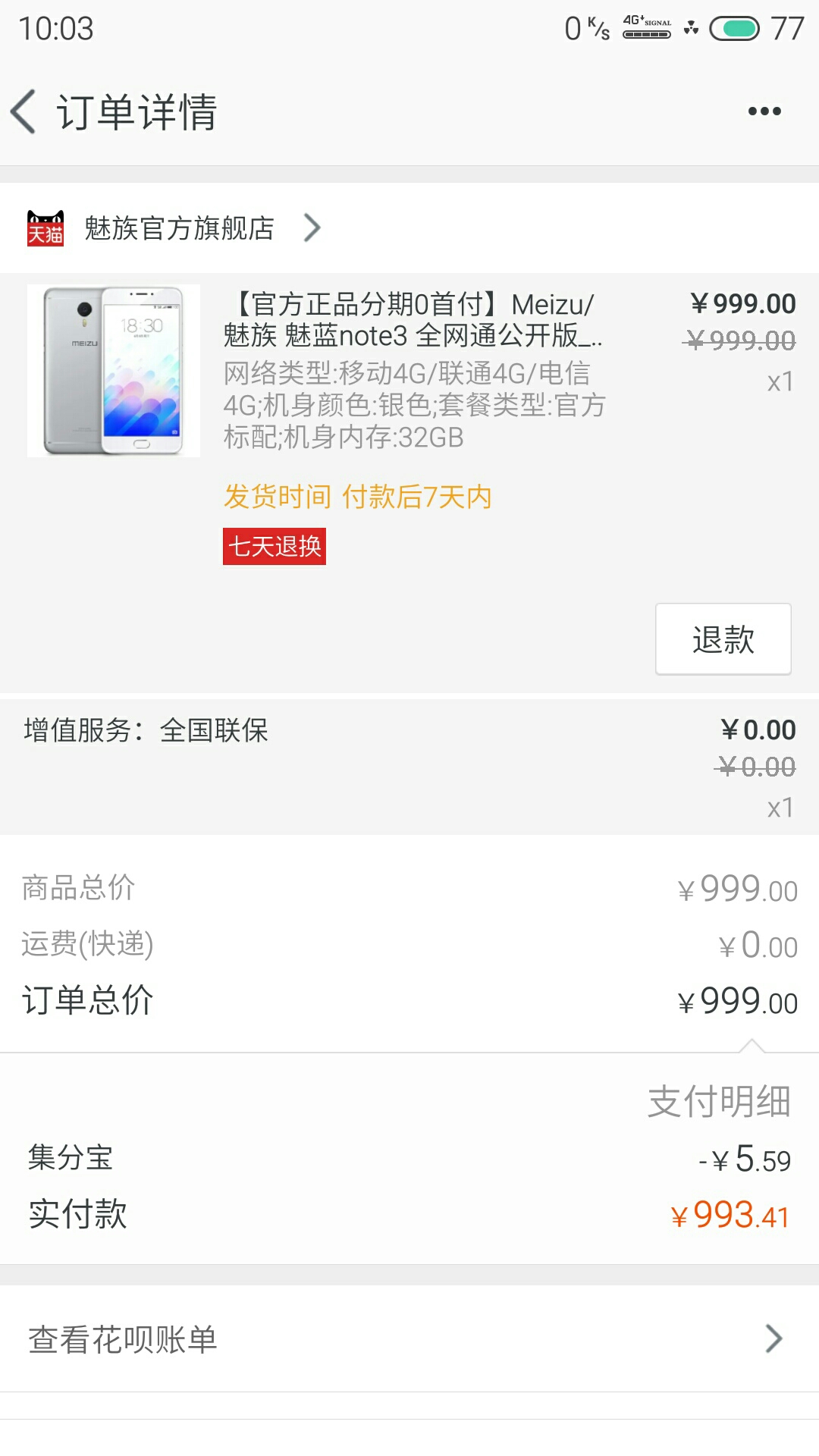Tap the 订单详情 title bar

coord(136,112)
